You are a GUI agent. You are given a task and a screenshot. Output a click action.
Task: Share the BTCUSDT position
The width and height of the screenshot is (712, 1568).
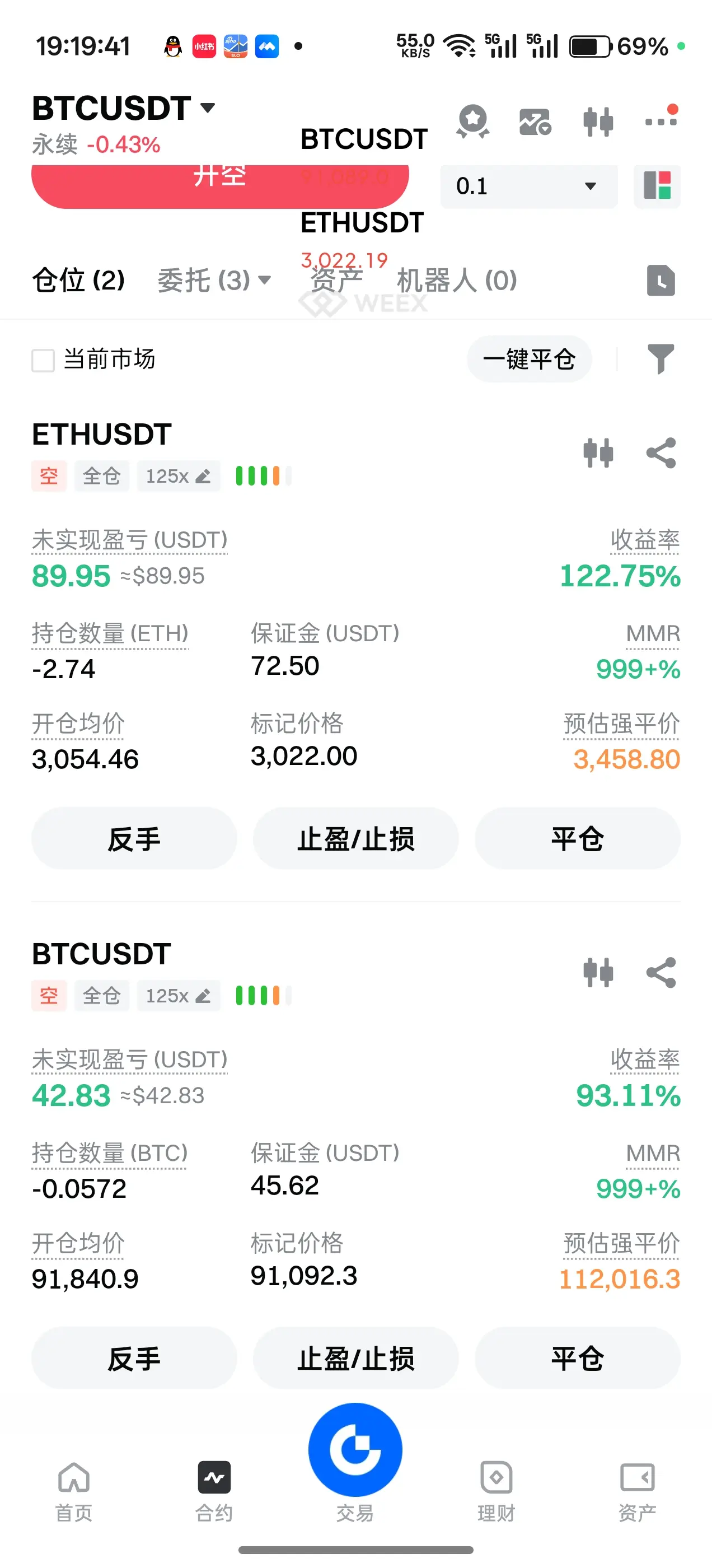(661, 972)
